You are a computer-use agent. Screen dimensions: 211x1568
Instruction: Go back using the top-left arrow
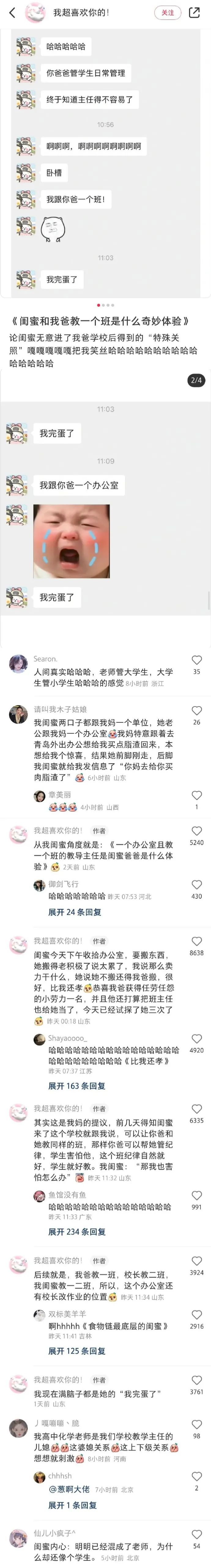(x=12, y=13)
